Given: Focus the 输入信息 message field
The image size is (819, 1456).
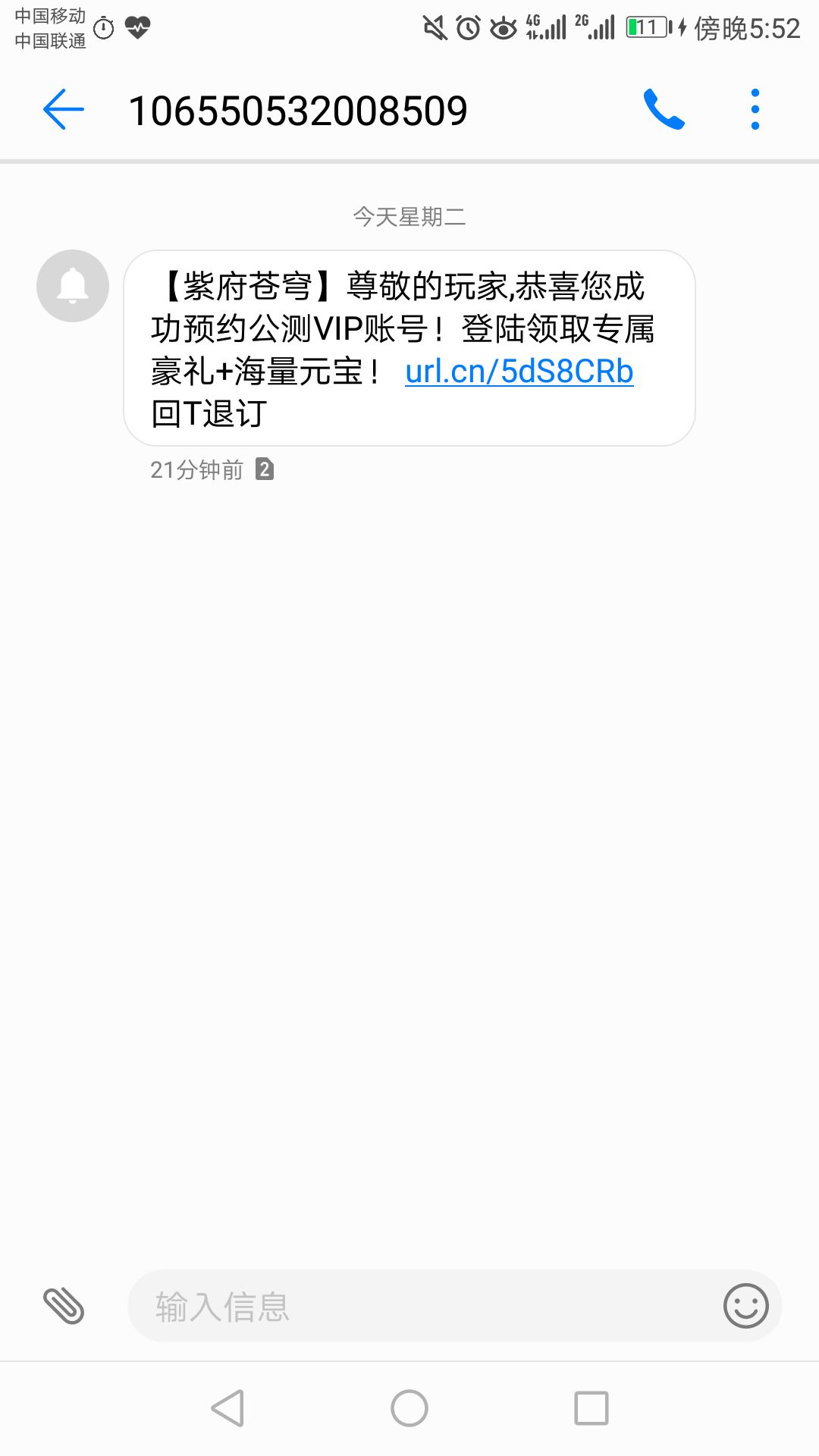Looking at the screenshot, I should click(425, 1306).
